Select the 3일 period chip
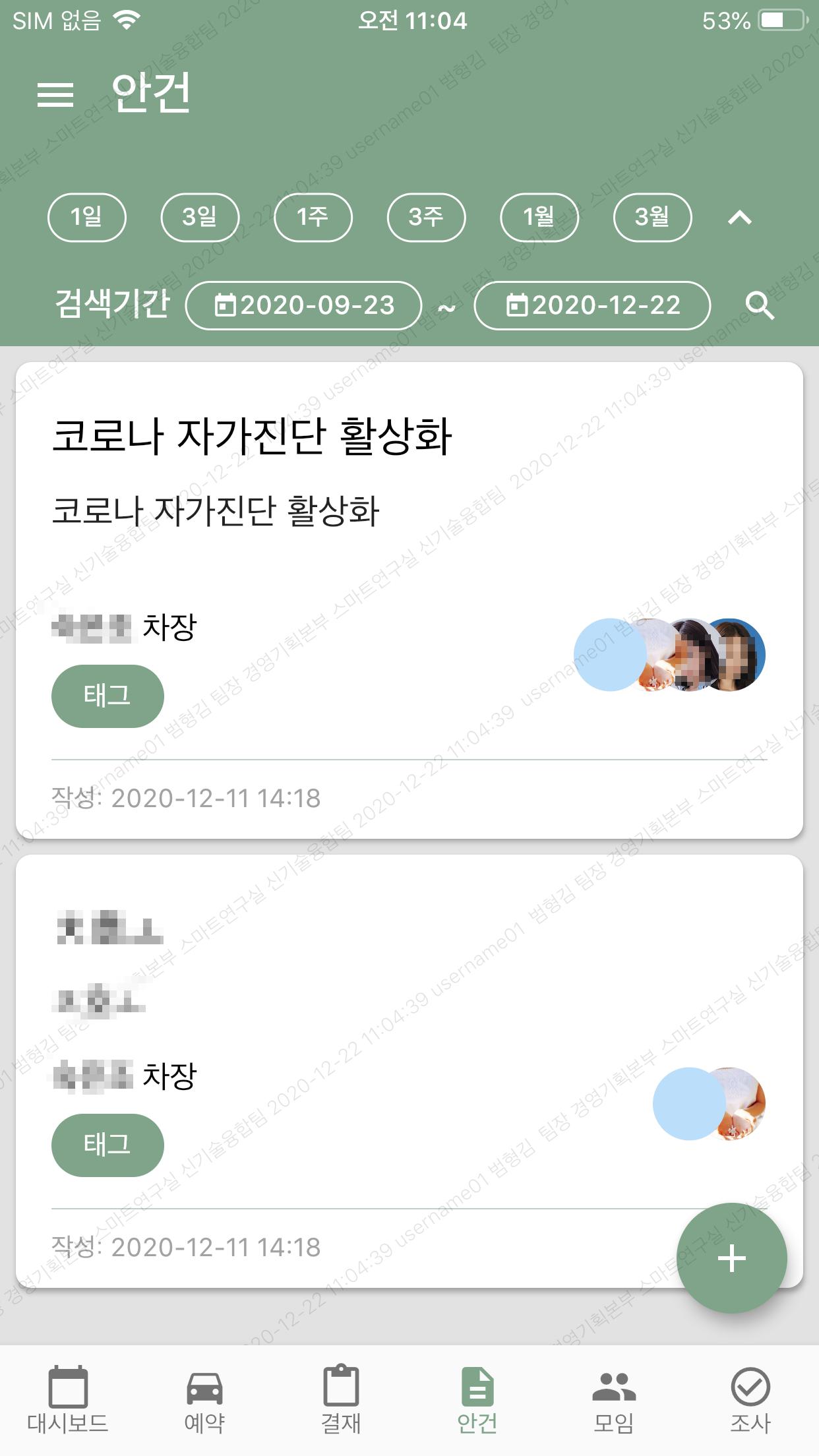This screenshot has width=819, height=1456. tap(200, 217)
